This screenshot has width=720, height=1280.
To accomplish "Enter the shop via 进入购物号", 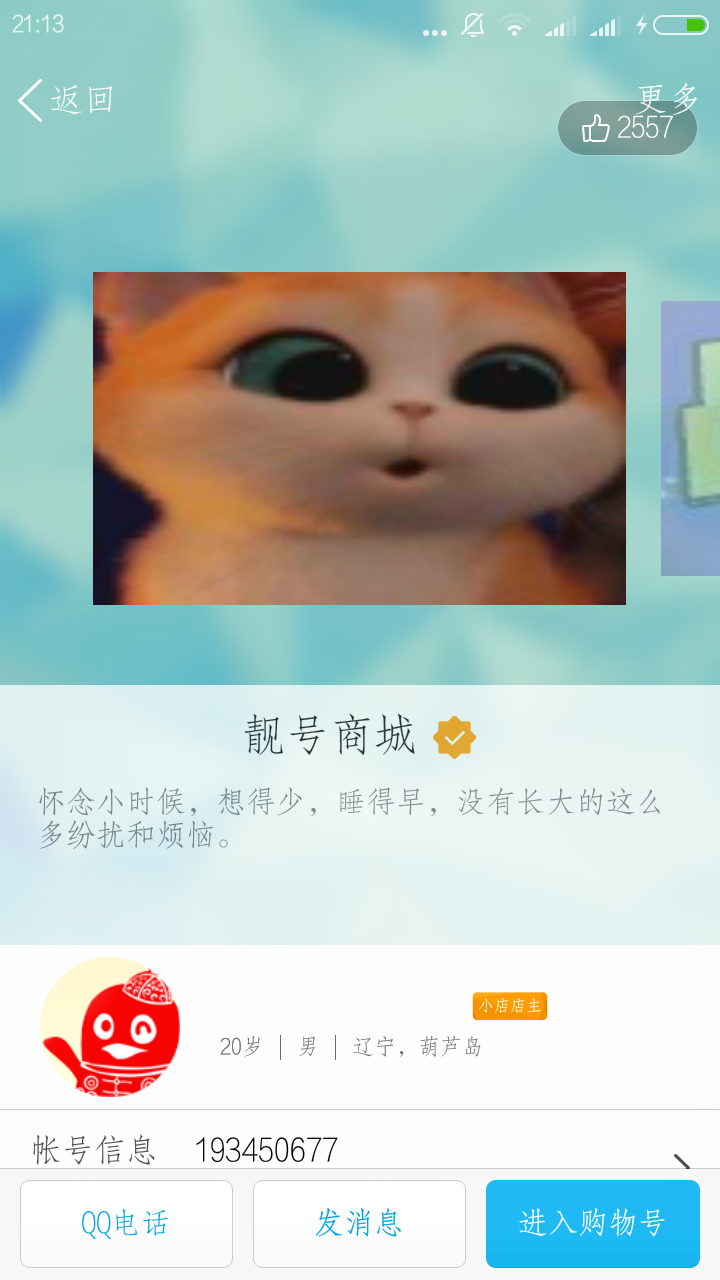I will tap(593, 1224).
